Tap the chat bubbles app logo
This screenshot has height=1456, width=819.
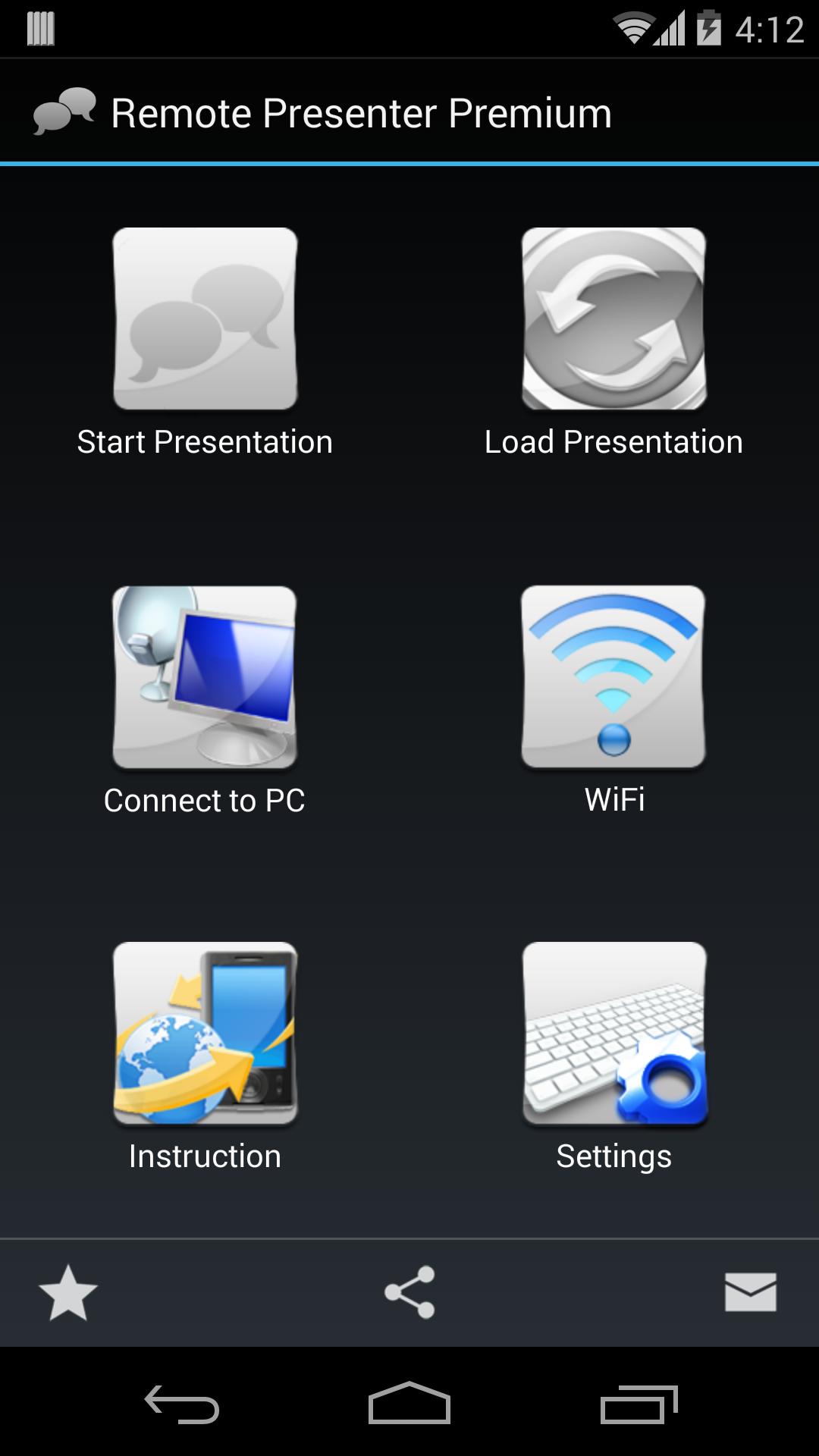click(64, 111)
